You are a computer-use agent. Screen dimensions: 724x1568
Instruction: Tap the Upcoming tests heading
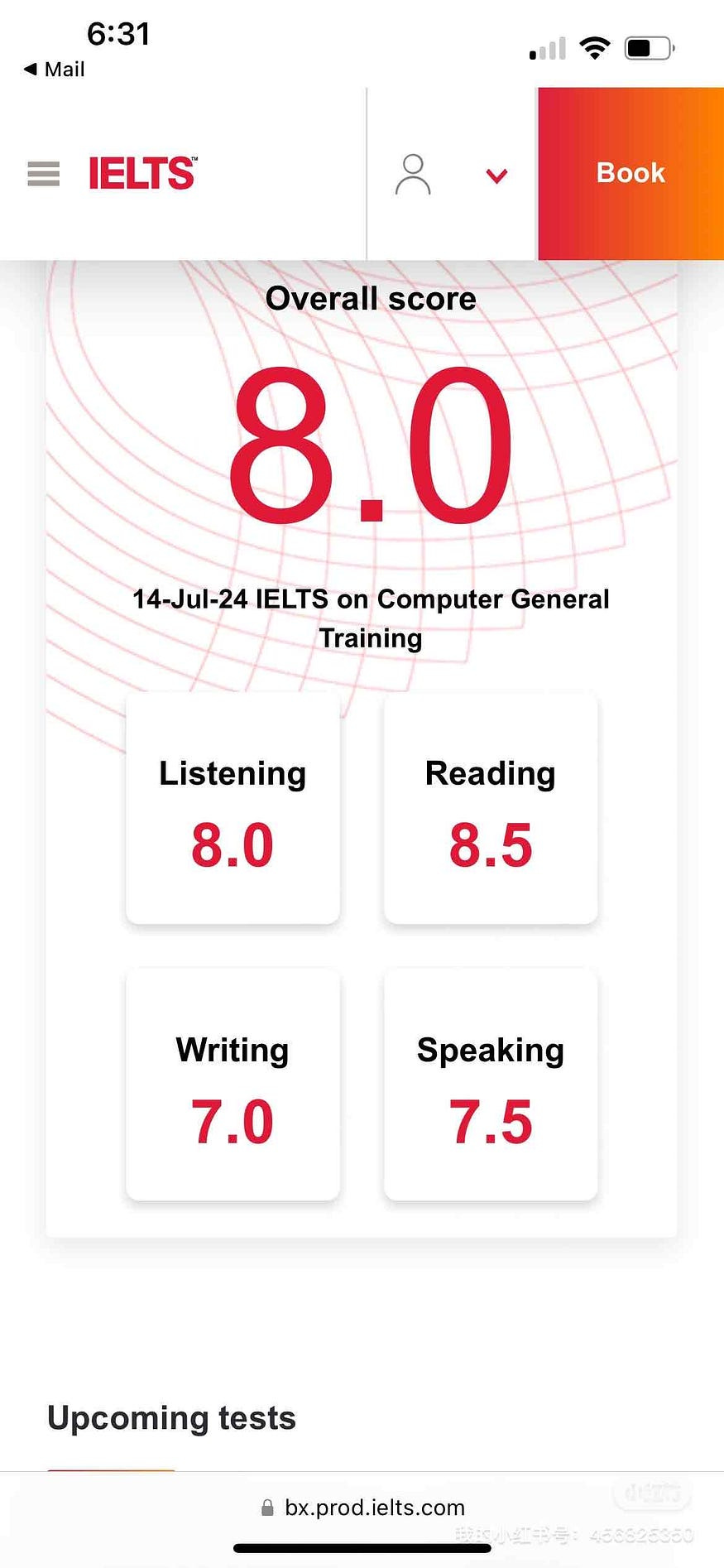(171, 1417)
